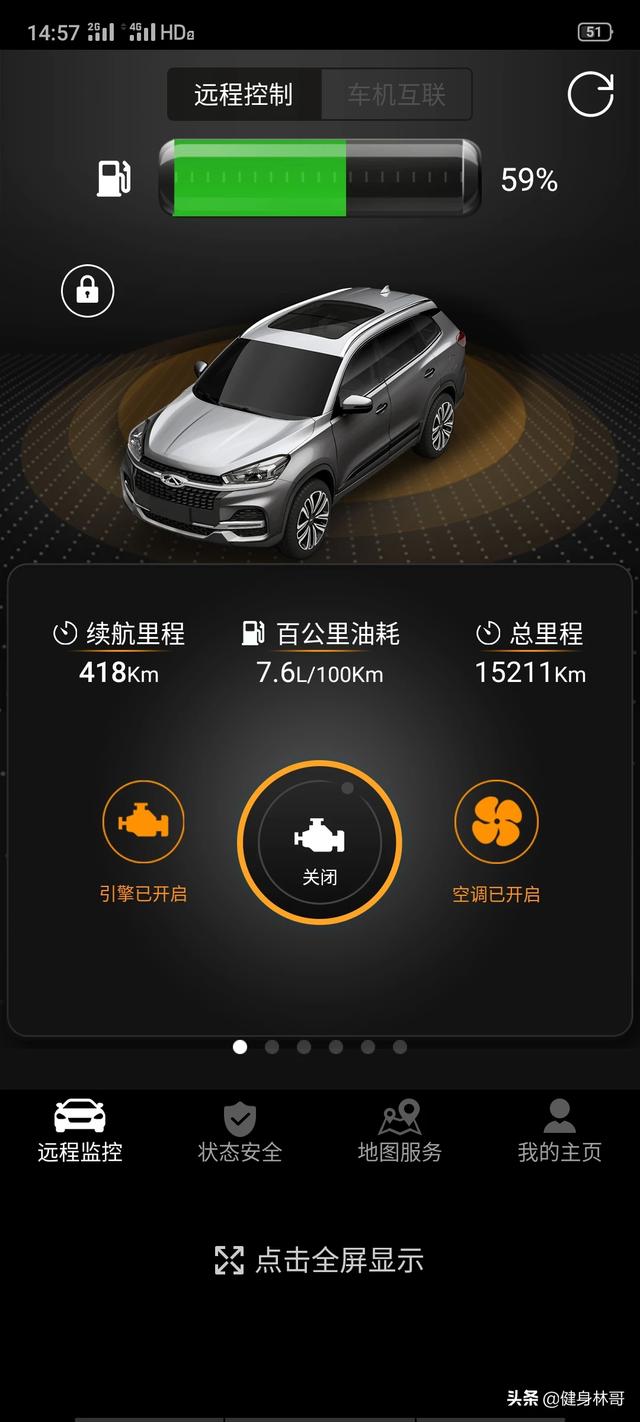The width and height of the screenshot is (640, 1422).
Task: Jump to the second page indicator dot
Action: point(272,1047)
